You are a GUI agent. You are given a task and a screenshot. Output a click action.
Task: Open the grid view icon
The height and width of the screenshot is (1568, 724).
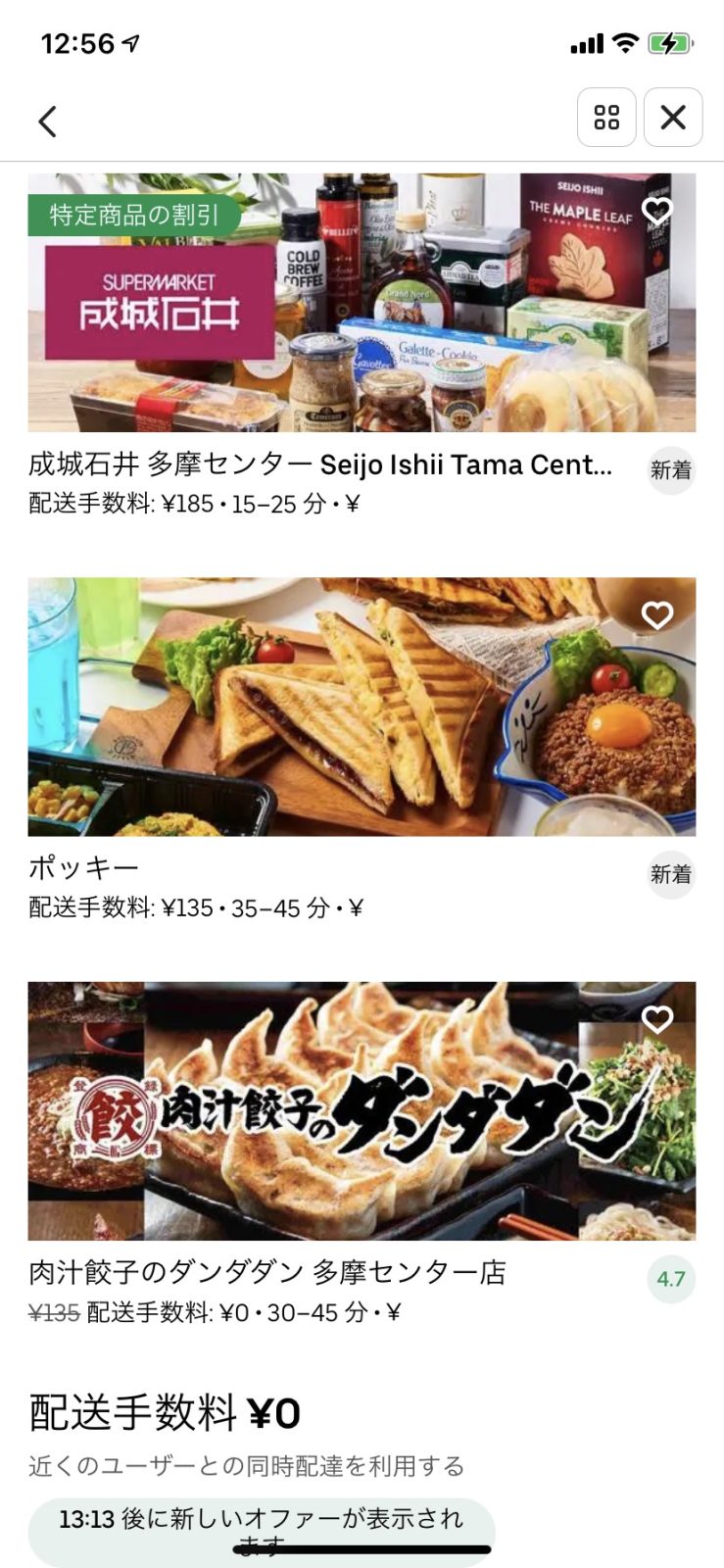[606, 118]
